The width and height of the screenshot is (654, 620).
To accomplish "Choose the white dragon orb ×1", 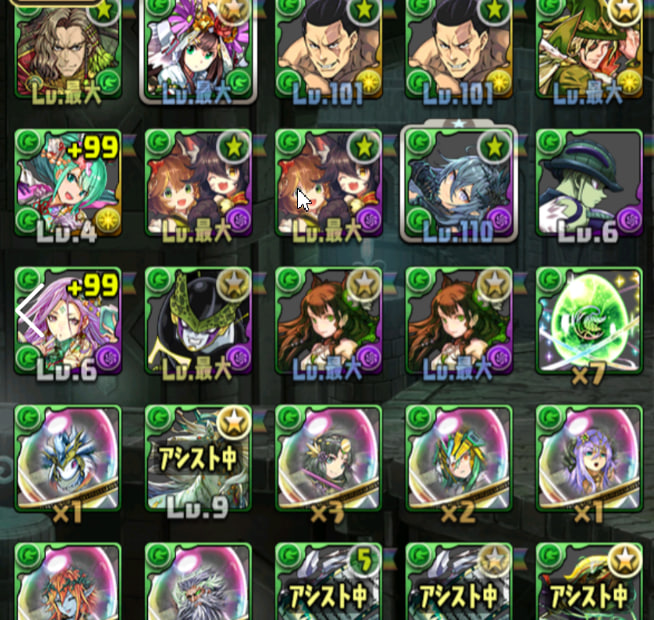I will point(67,457).
